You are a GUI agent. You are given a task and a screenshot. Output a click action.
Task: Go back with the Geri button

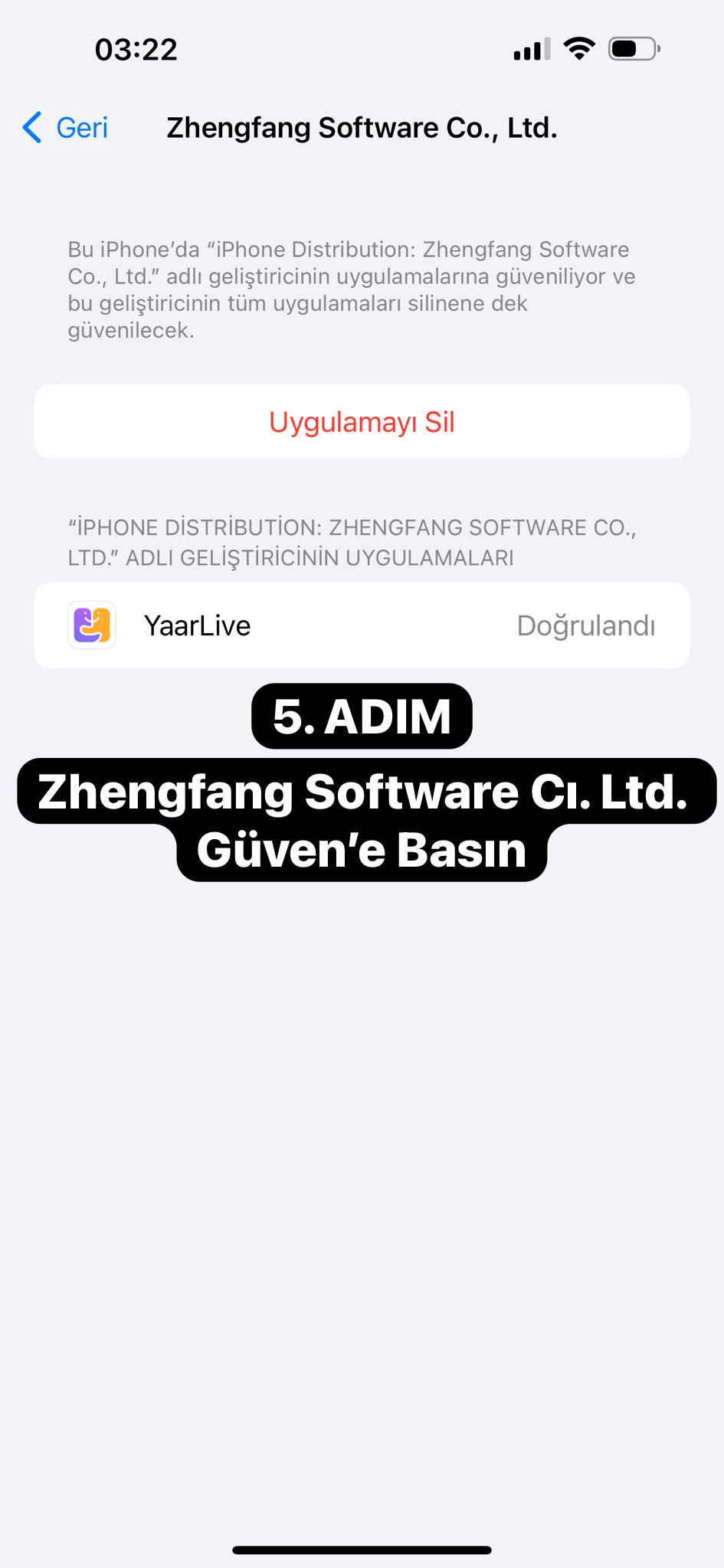pos(66,128)
